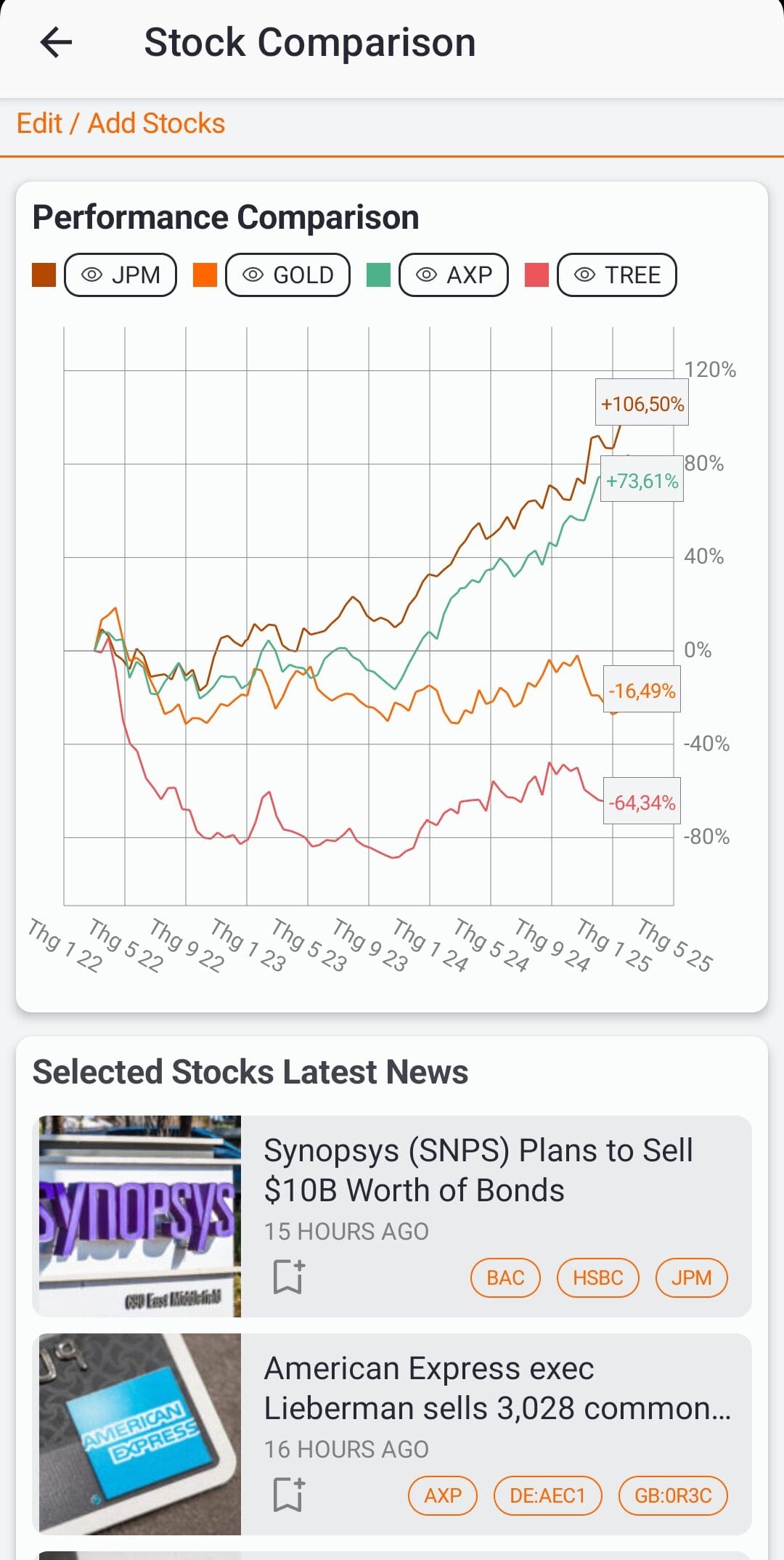Click the GB:0R3C ticker chip
Image resolution: width=784 pixels, height=1560 pixels.
pyautogui.click(x=672, y=1496)
